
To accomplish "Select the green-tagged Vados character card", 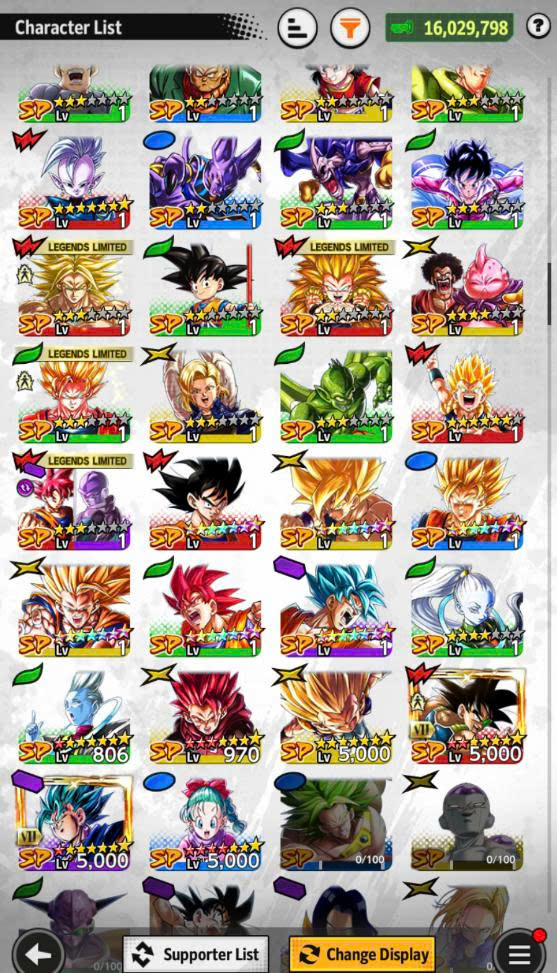I will pos(467,611).
